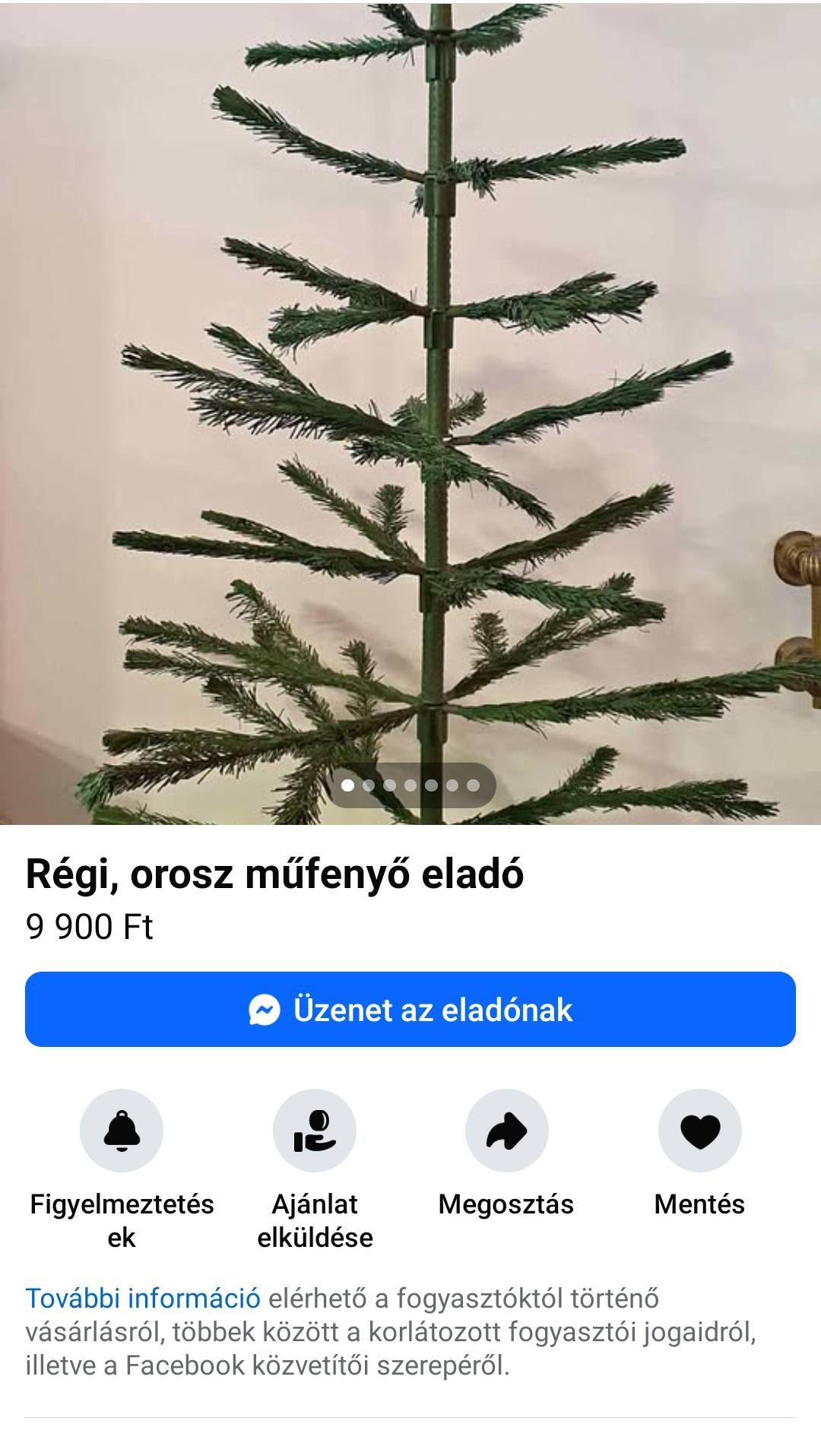The height and width of the screenshot is (1456, 821).
Task: Save the listing with the Mentés heart
Action: [699, 1130]
